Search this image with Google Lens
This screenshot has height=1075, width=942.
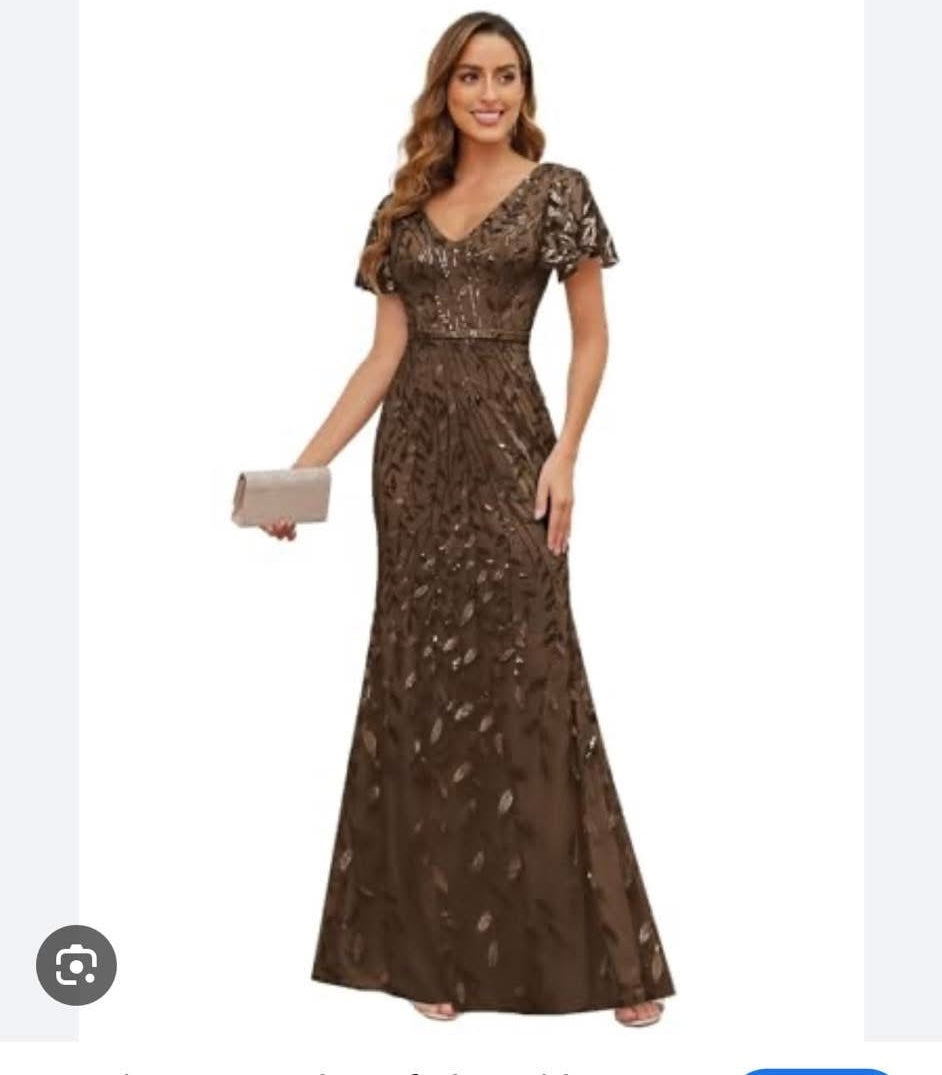tap(76, 965)
